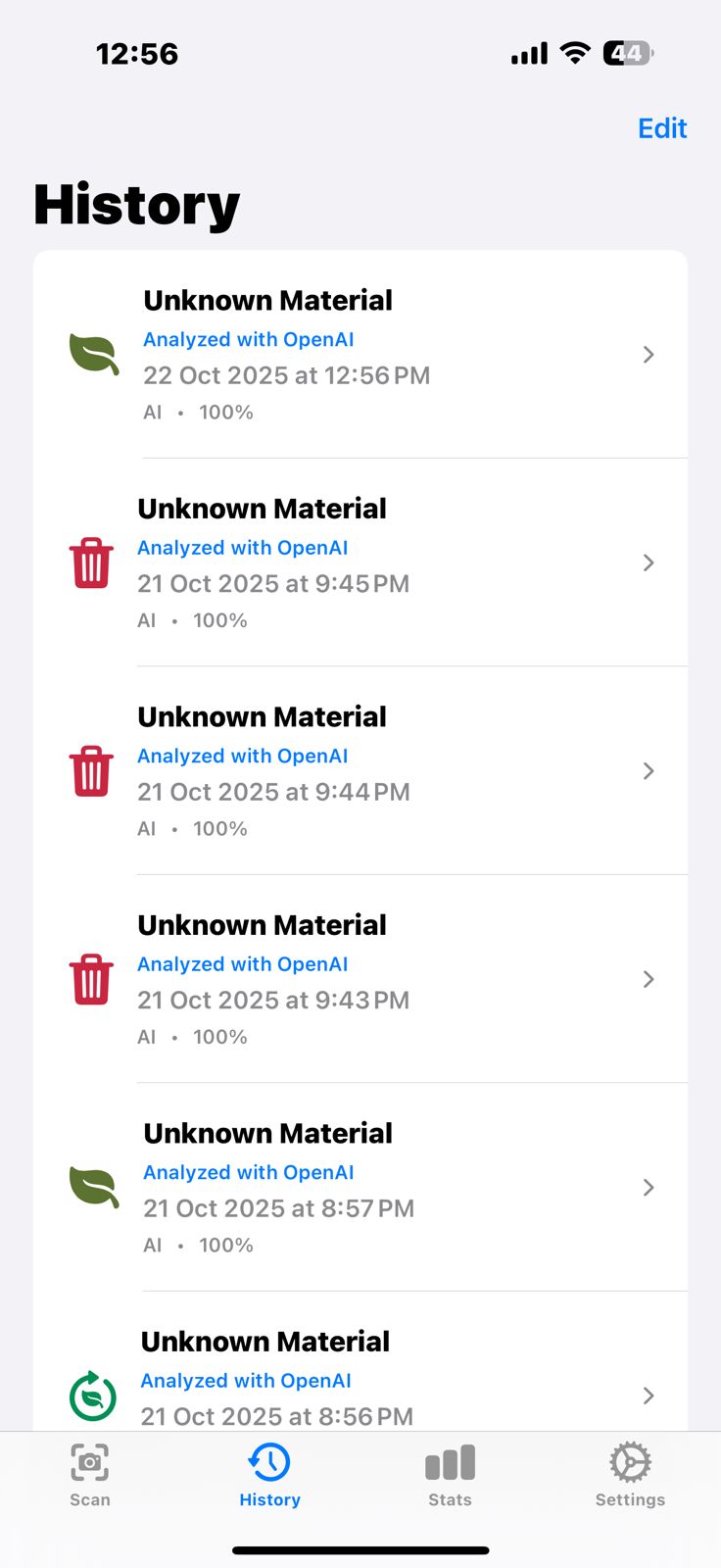Image resolution: width=721 pixels, height=1568 pixels.
Task: Select the 21 Oct 9:43 PM history item
Action: point(360,979)
